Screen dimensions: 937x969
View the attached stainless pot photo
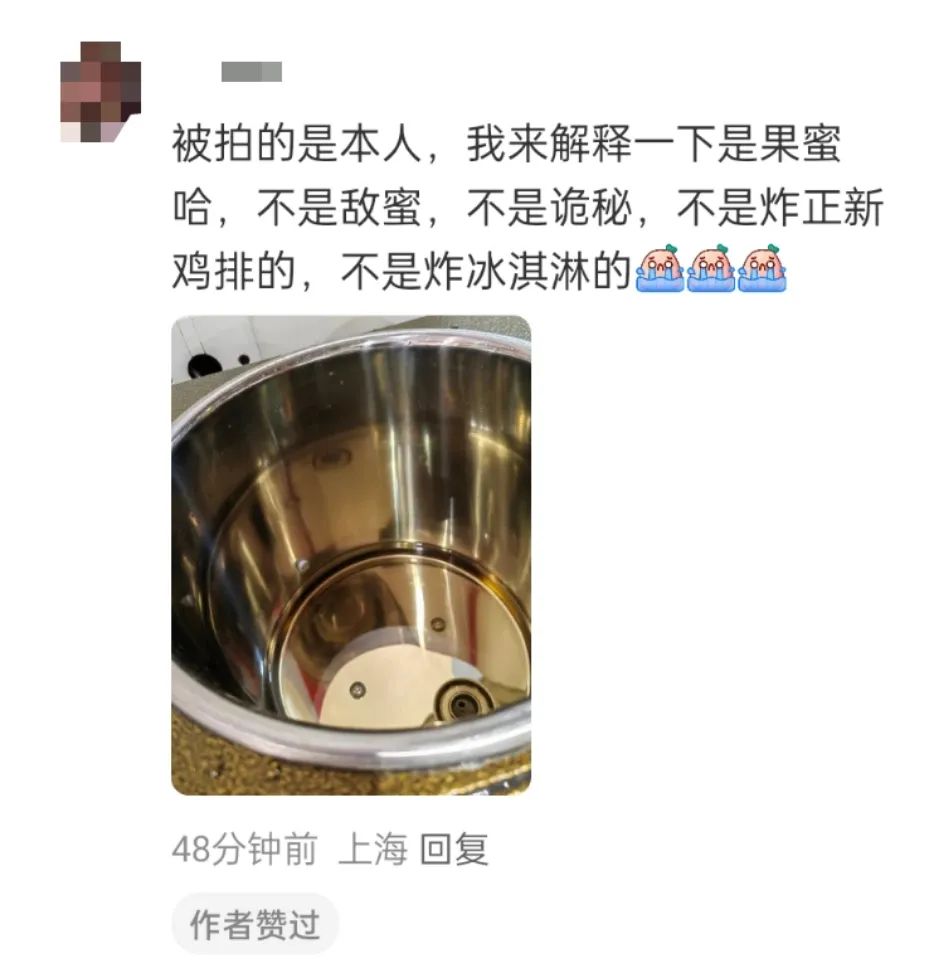351,555
